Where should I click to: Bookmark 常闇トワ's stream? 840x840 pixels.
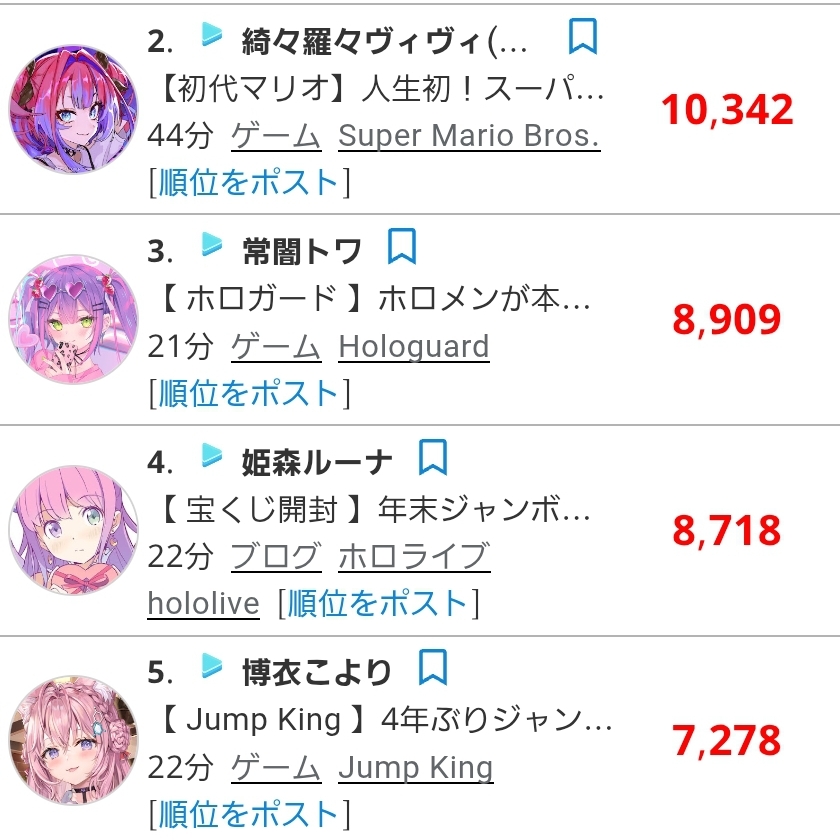[401, 247]
